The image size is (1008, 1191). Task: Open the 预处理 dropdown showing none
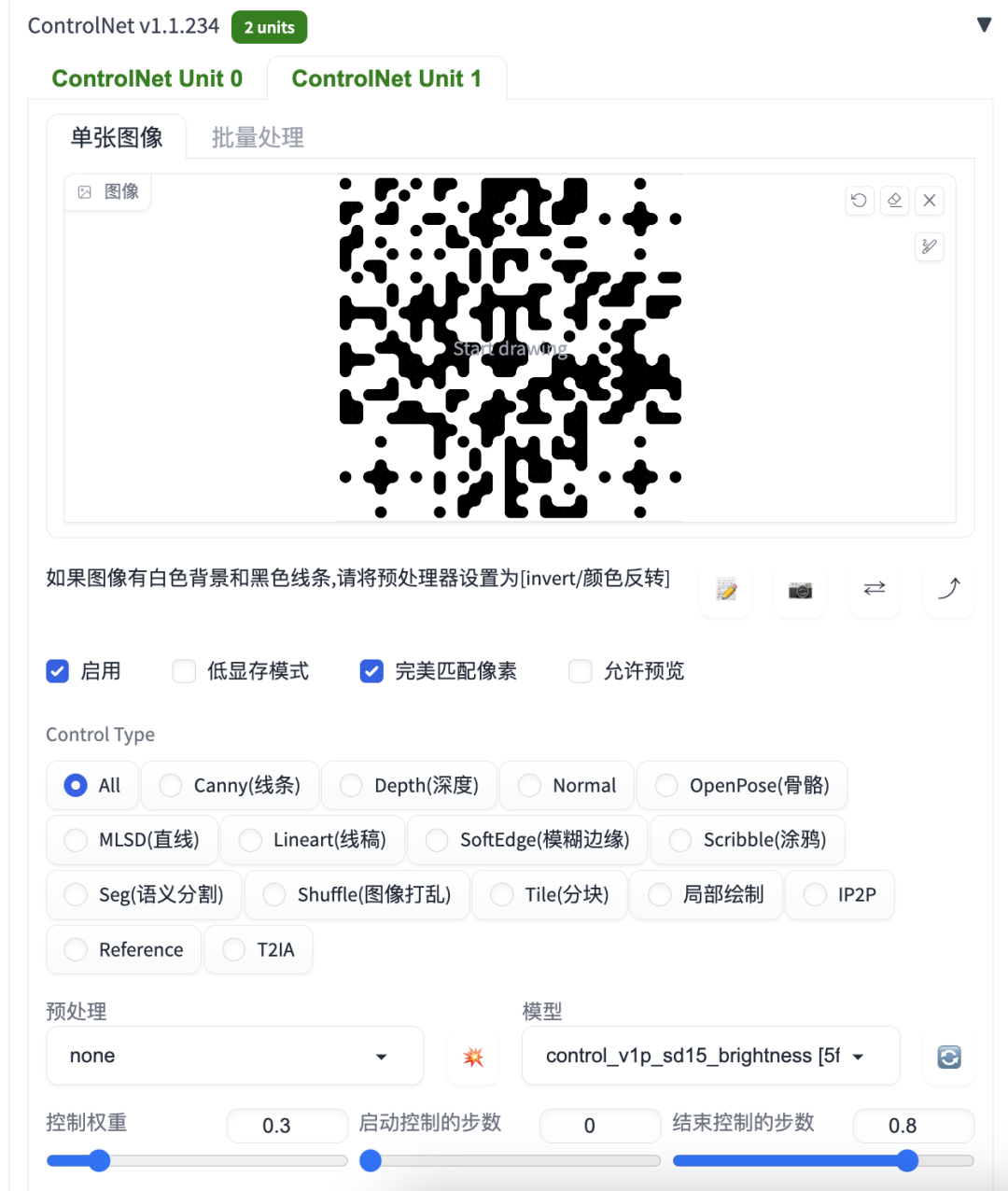coord(234,1056)
